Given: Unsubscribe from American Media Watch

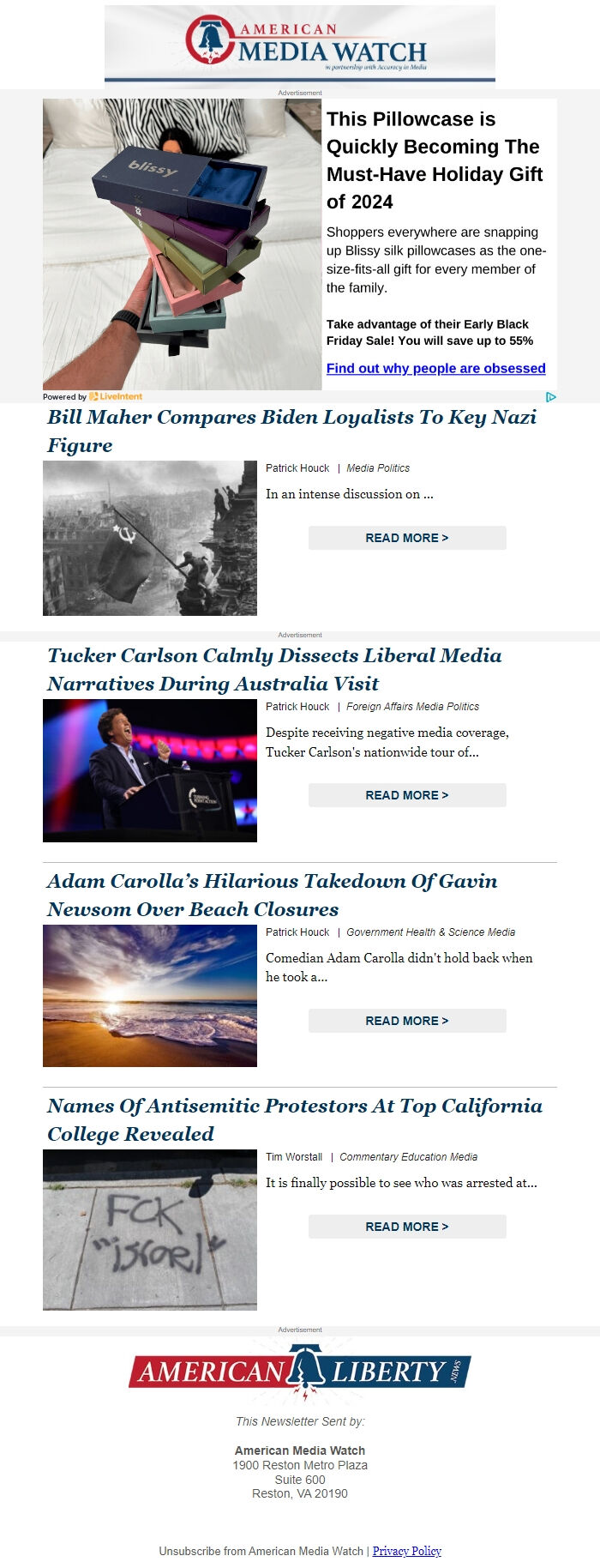Looking at the screenshot, I should pos(261,1551).
